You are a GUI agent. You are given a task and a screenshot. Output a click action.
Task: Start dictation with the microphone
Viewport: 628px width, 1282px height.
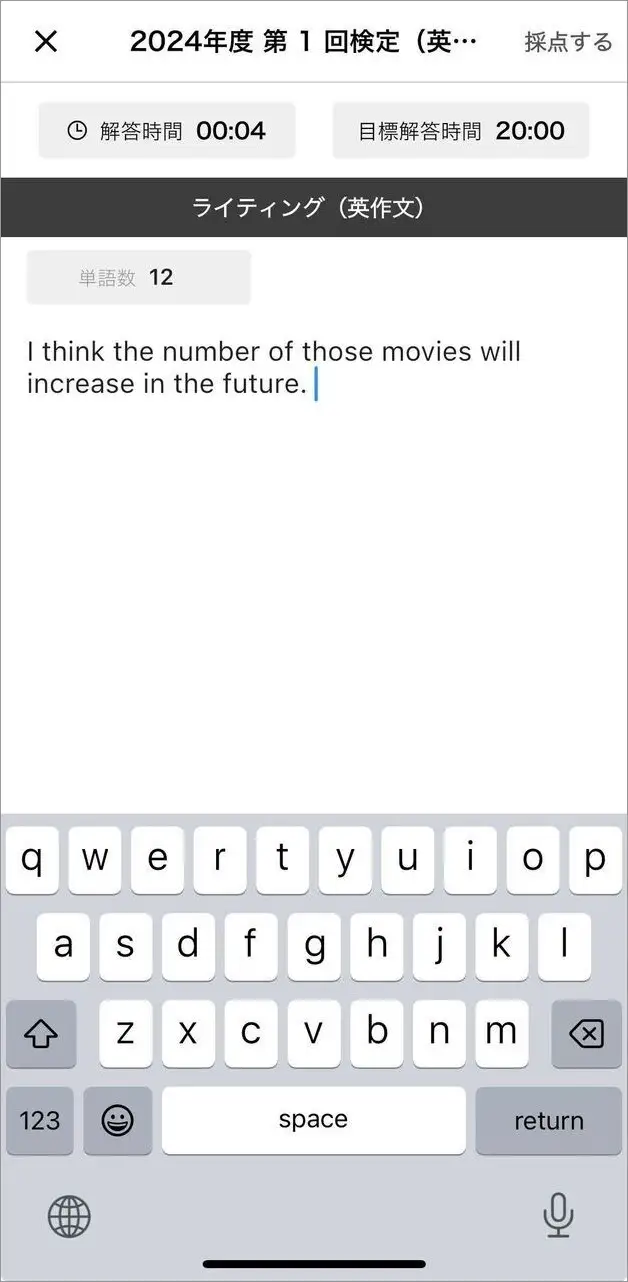pyautogui.click(x=558, y=1216)
